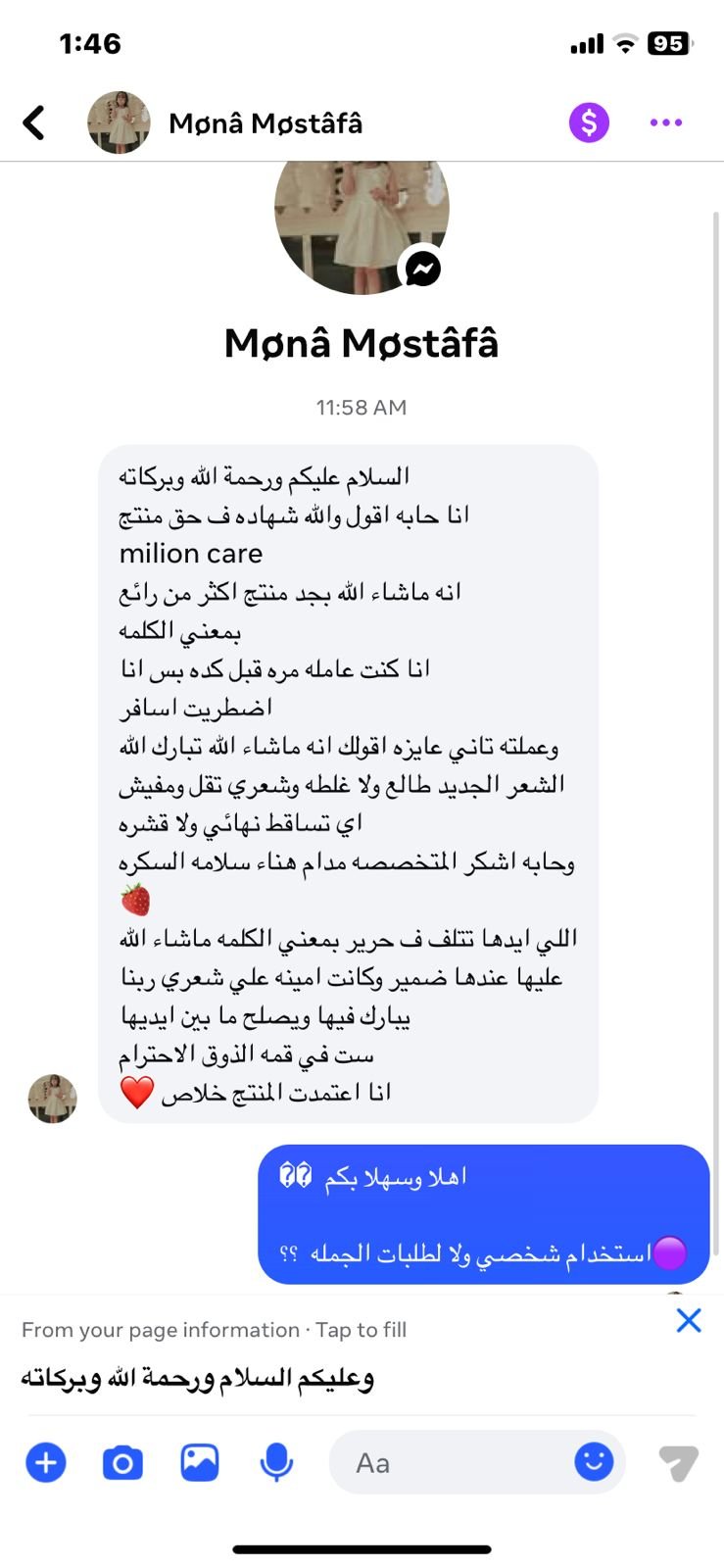Viewport: 724px width, 1568px height.
Task: Tap the back arrow to exit the chat
Action: coord(34,122)
